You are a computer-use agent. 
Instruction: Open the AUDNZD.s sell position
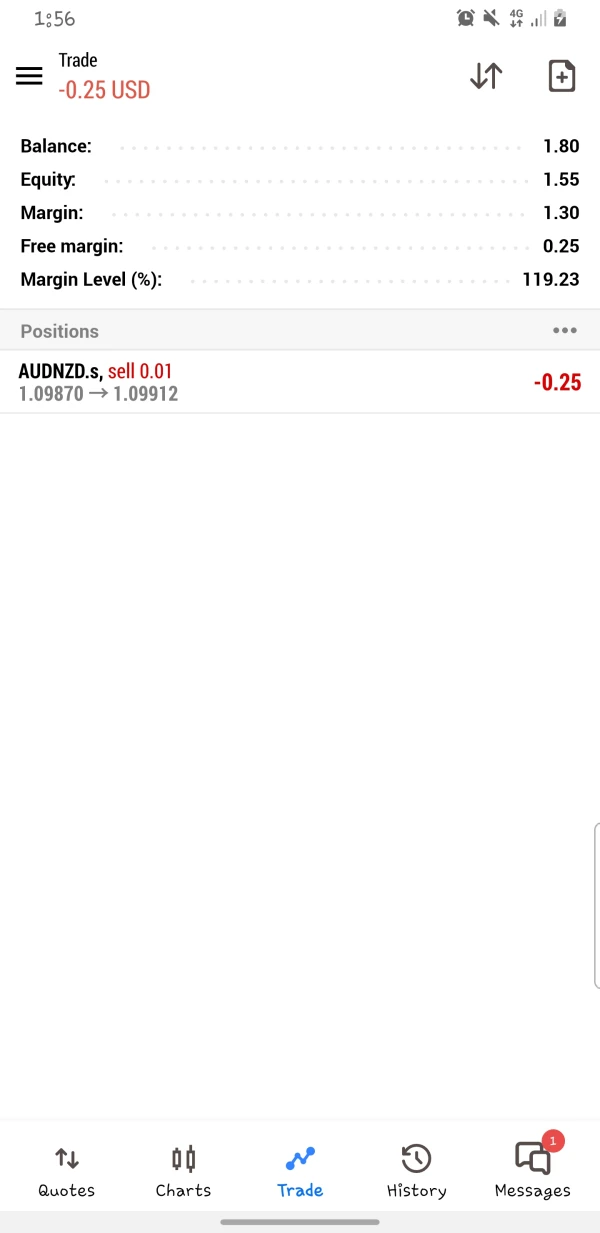point(300,382)
